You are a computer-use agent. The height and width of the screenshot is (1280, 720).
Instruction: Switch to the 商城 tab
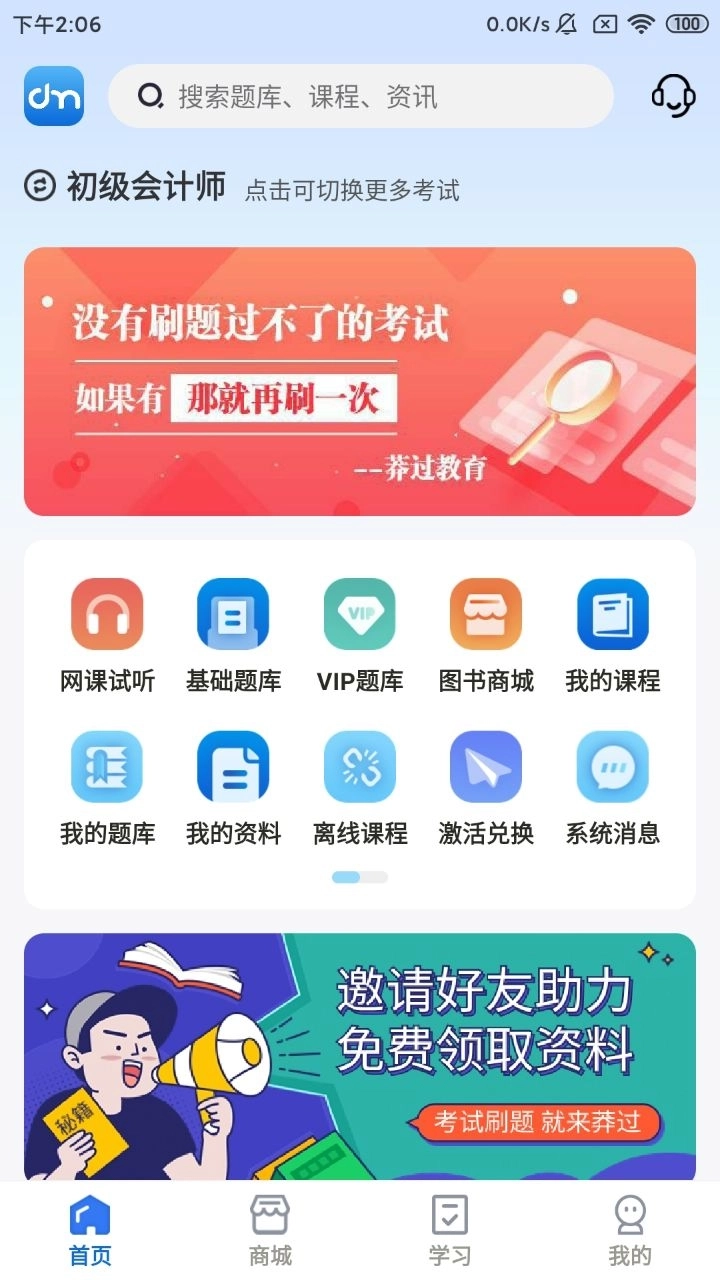[x=270, y=1228]
